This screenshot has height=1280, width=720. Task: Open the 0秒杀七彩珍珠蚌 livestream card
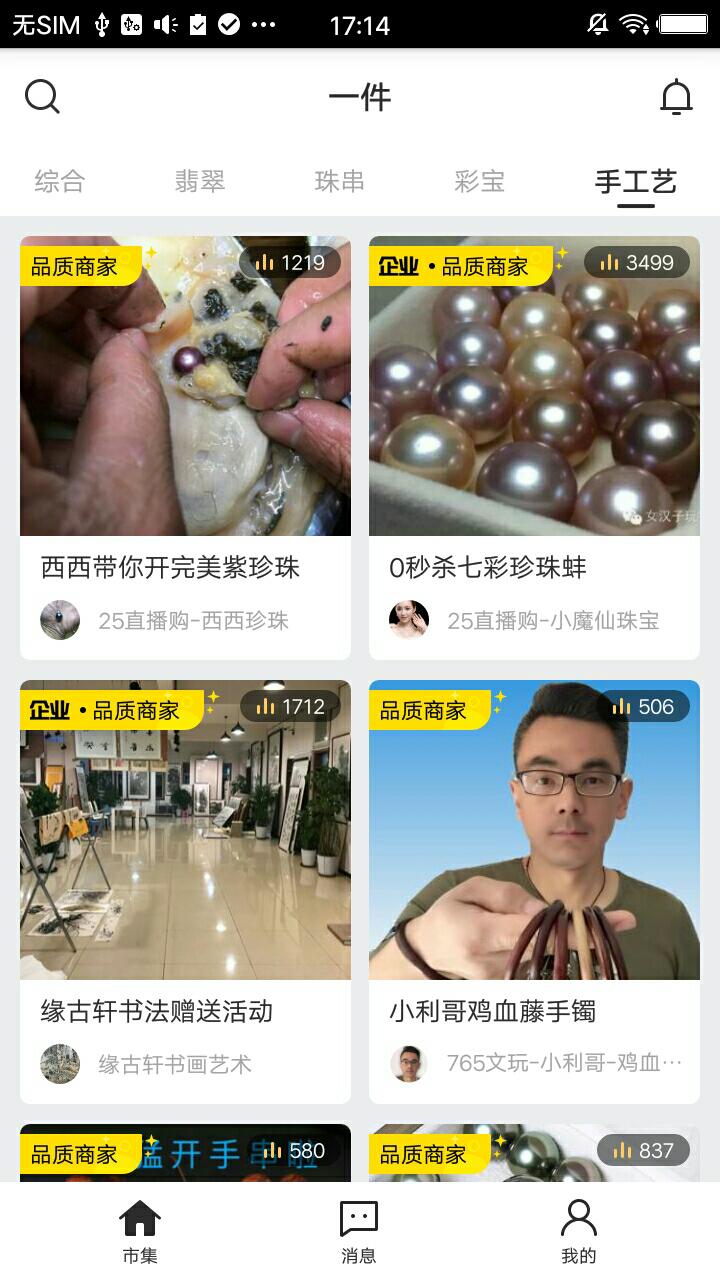[534, 447]
